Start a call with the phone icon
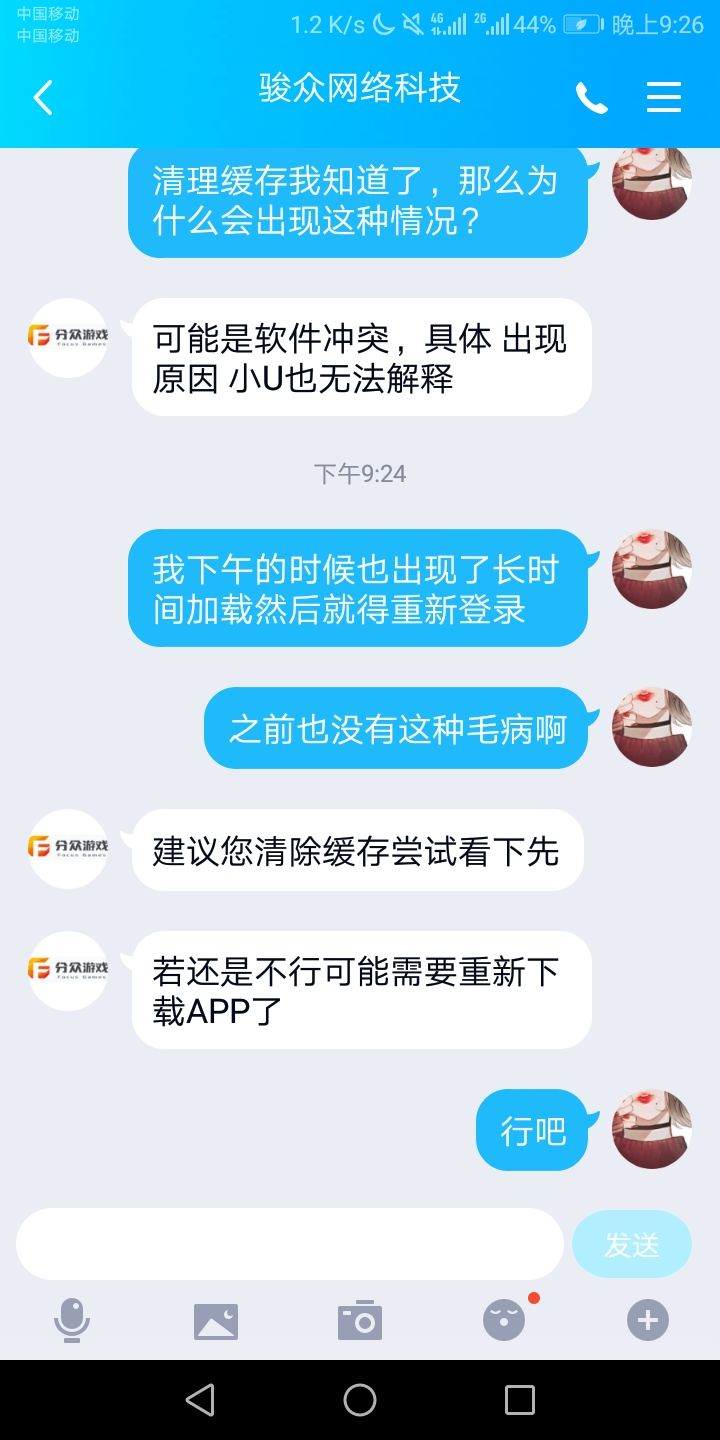The height and width of the screenshot is (1440, 720). [592, 97]
